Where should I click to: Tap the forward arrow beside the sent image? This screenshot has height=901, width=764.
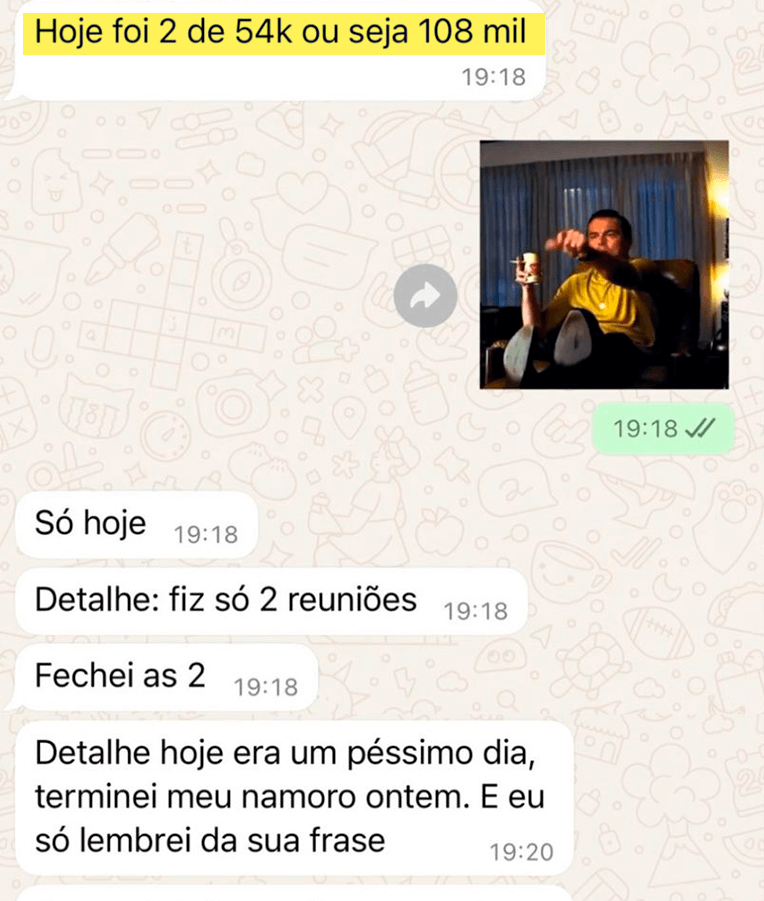[x=425, y=295]
